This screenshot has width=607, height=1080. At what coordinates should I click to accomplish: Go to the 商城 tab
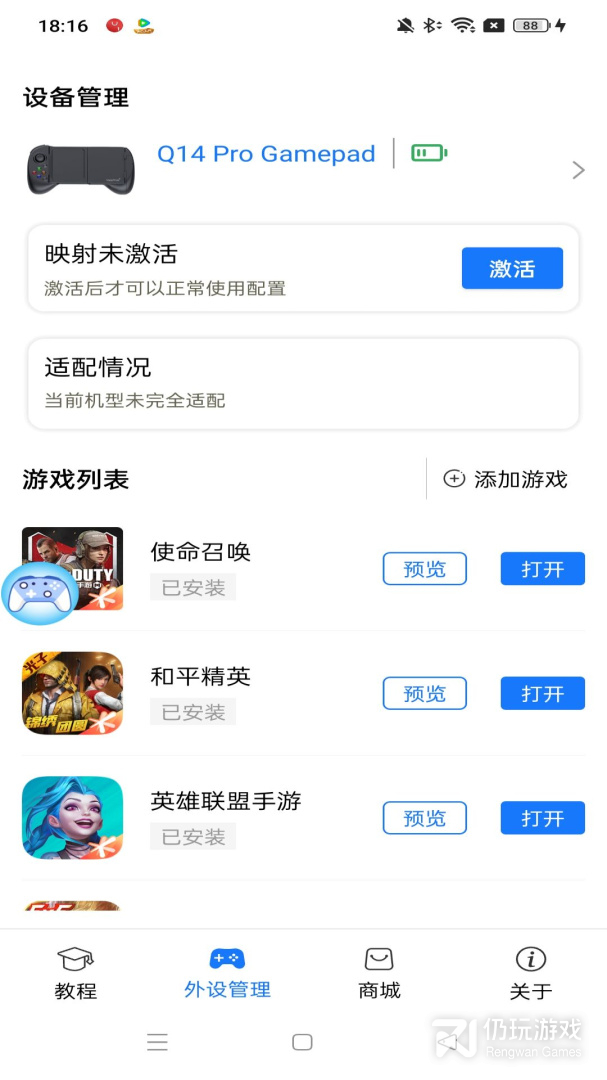[379, 973]
